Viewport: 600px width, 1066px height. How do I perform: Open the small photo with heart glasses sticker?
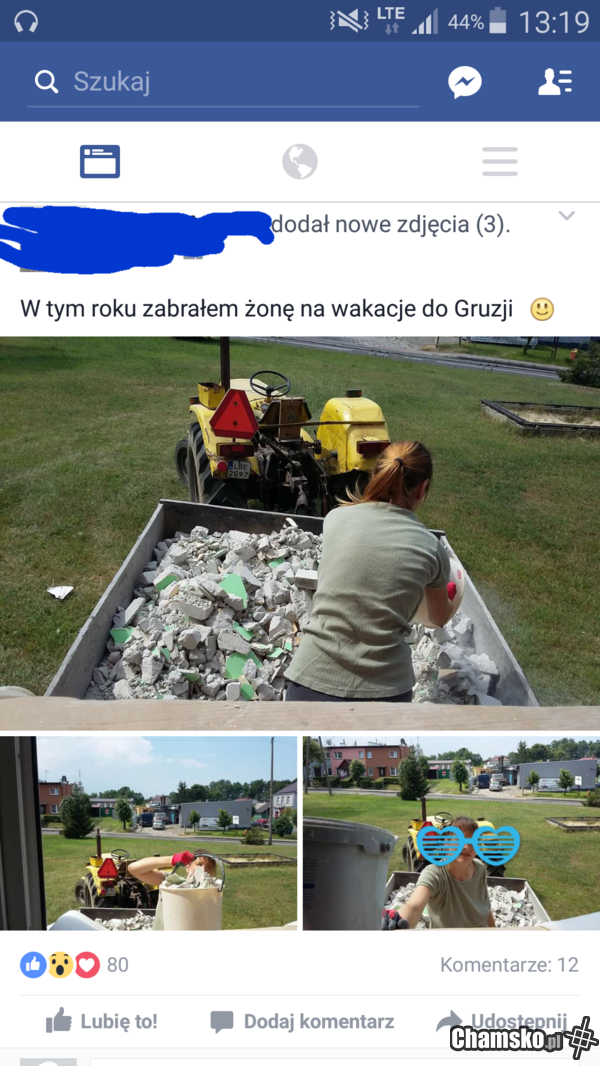[452, 834]
